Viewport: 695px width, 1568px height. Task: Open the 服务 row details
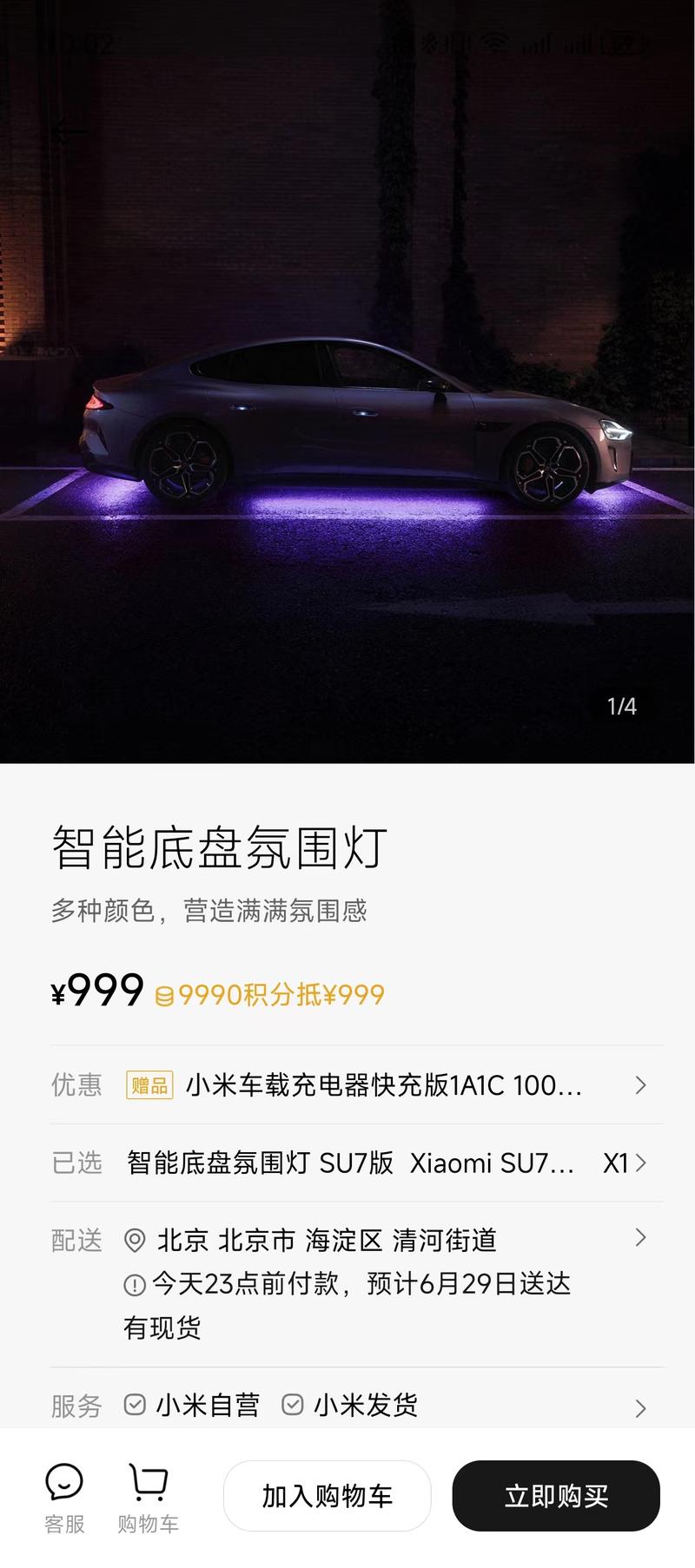(640, 1406)
